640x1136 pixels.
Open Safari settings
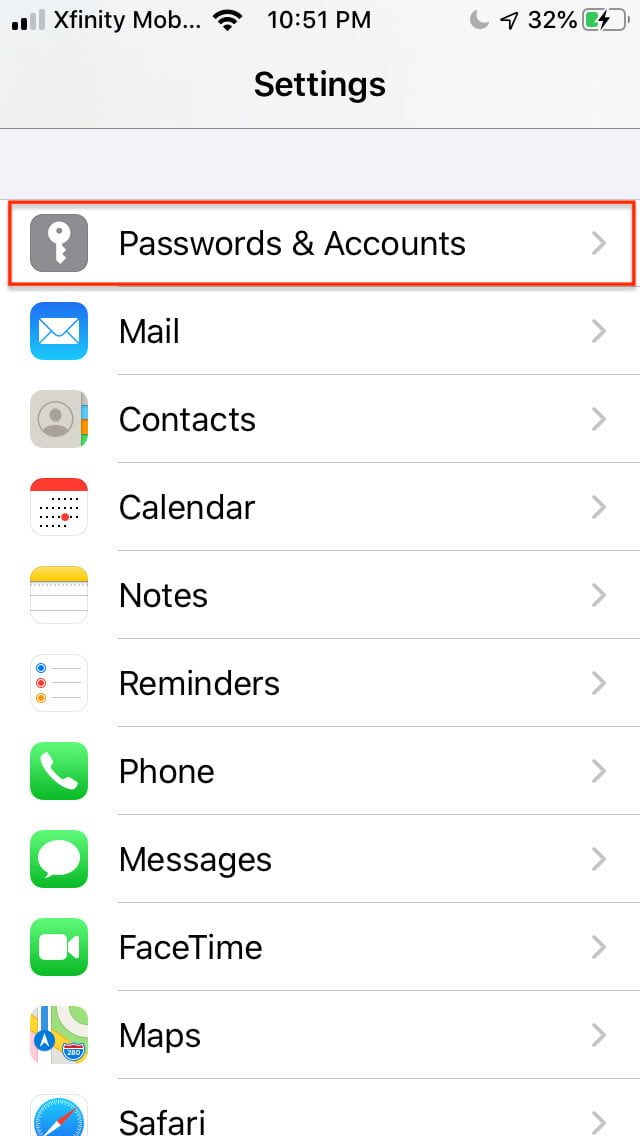coord(320,1116)
